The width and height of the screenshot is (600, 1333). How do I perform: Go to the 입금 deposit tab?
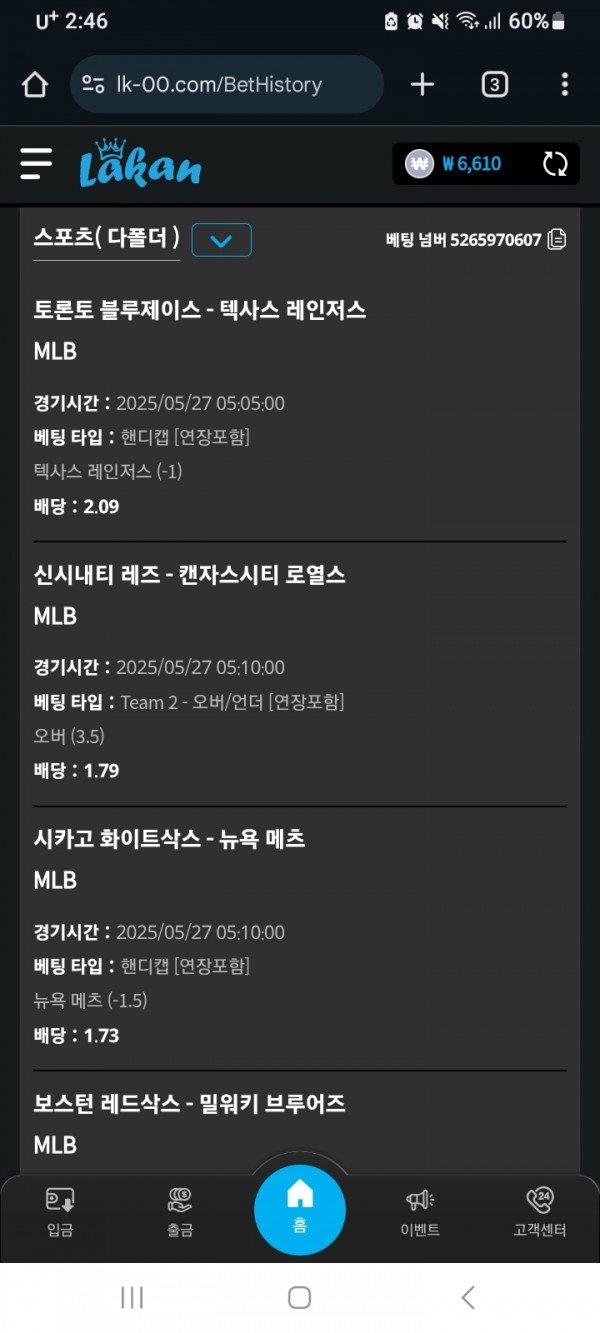click(x=60, y=1211)
